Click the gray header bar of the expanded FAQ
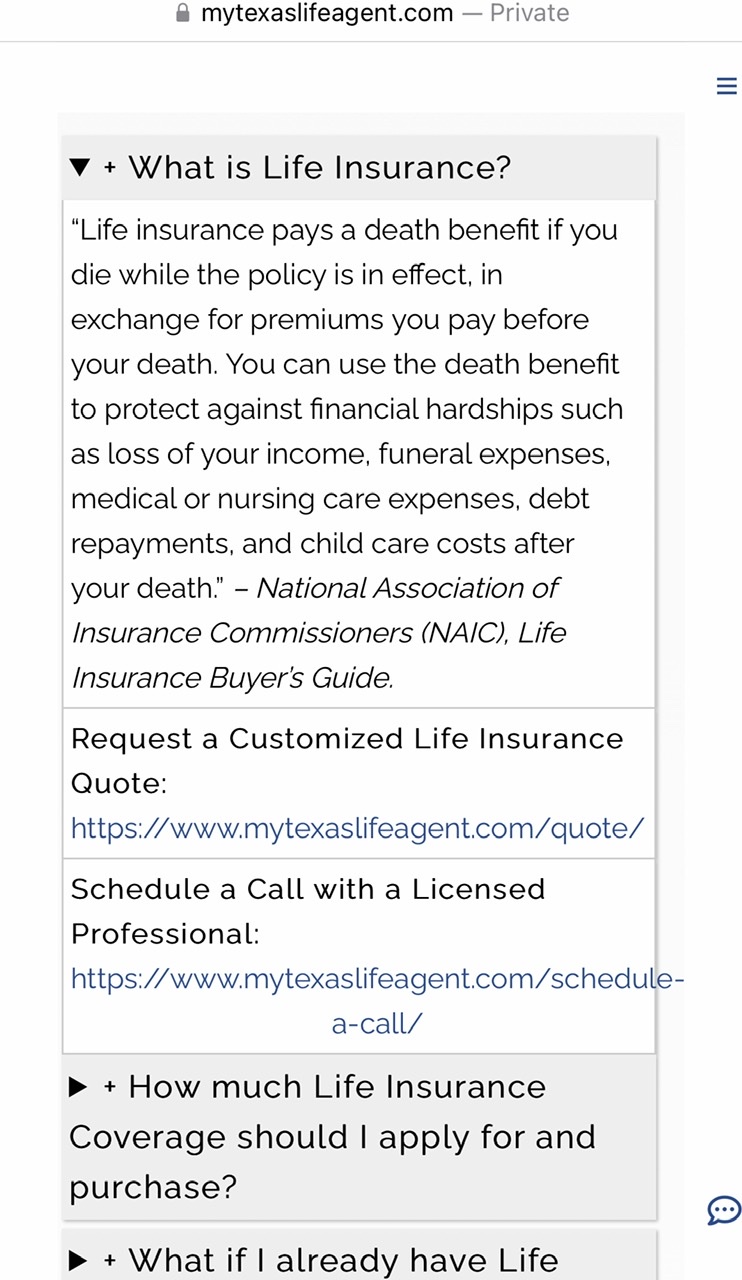This screenshot has height=1280, width=742. point(358,168)
